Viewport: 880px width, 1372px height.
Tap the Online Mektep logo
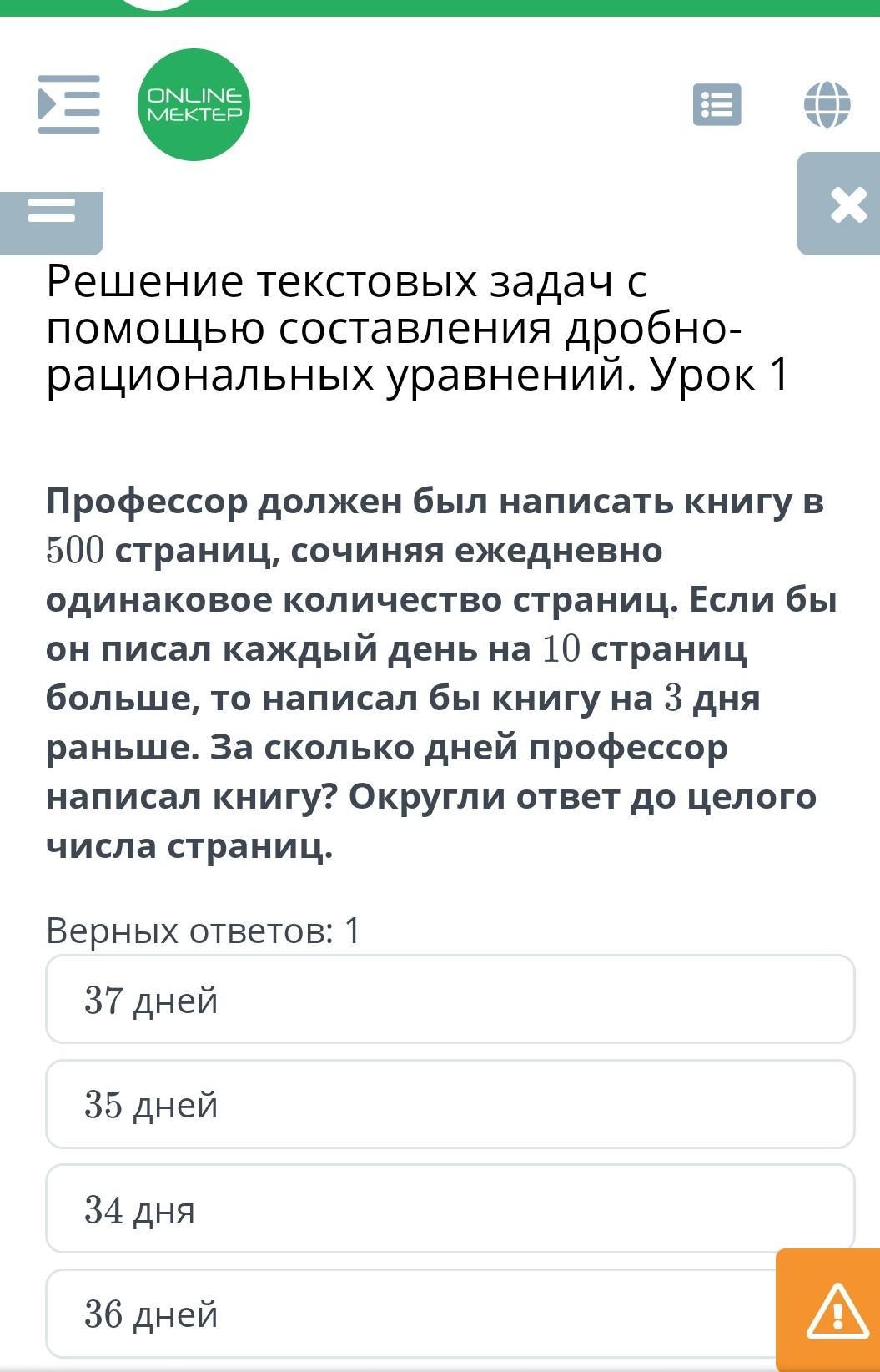194,104
